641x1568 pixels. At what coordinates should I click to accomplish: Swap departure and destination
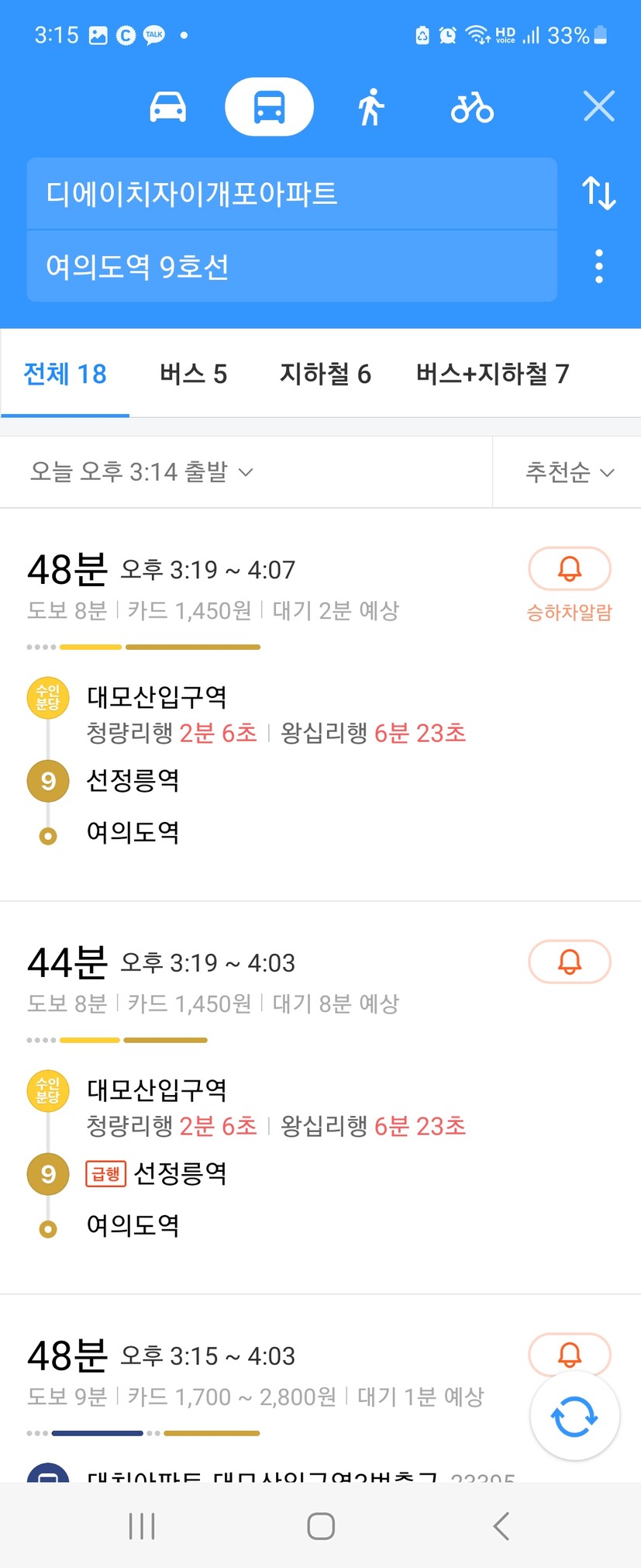pos(598,193)
